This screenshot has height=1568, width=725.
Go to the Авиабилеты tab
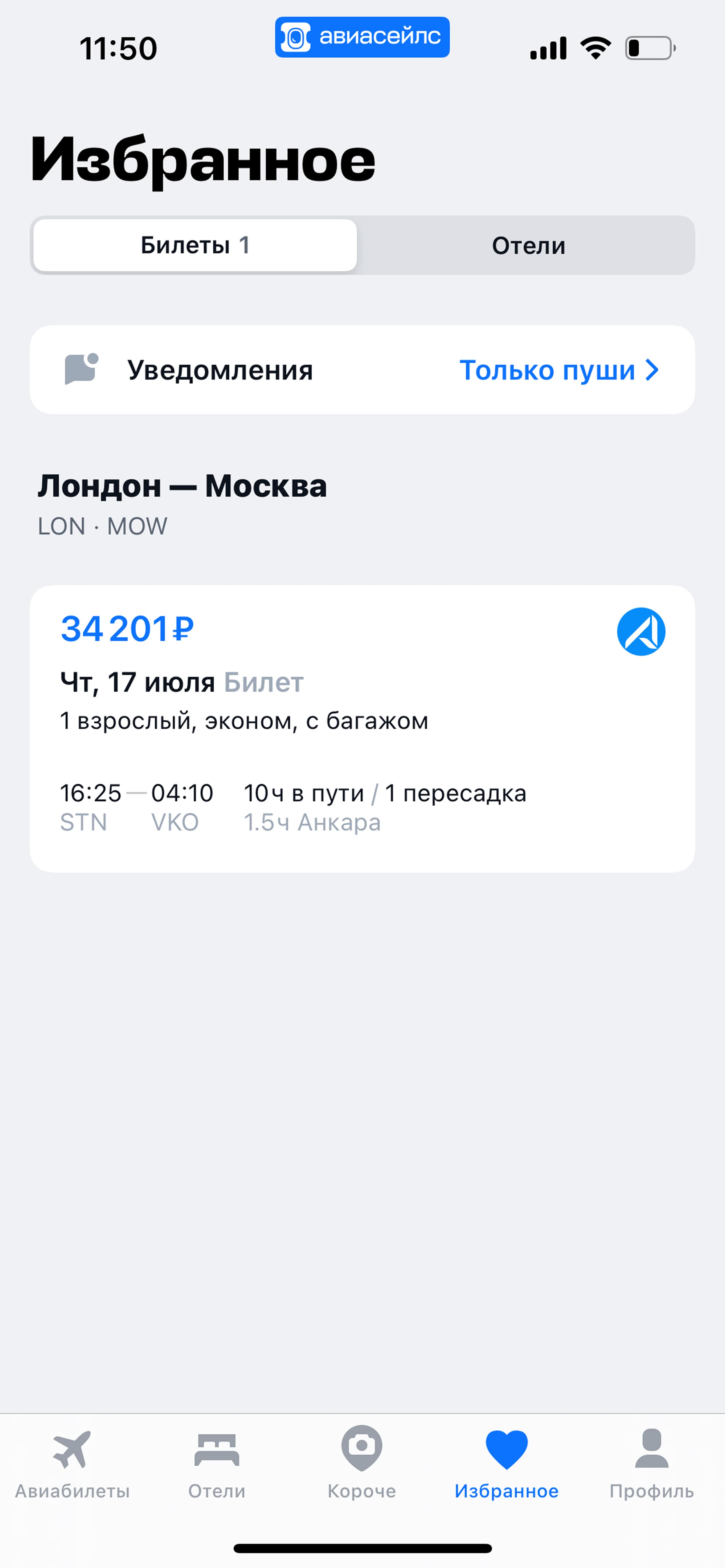tap(72, 1463)
